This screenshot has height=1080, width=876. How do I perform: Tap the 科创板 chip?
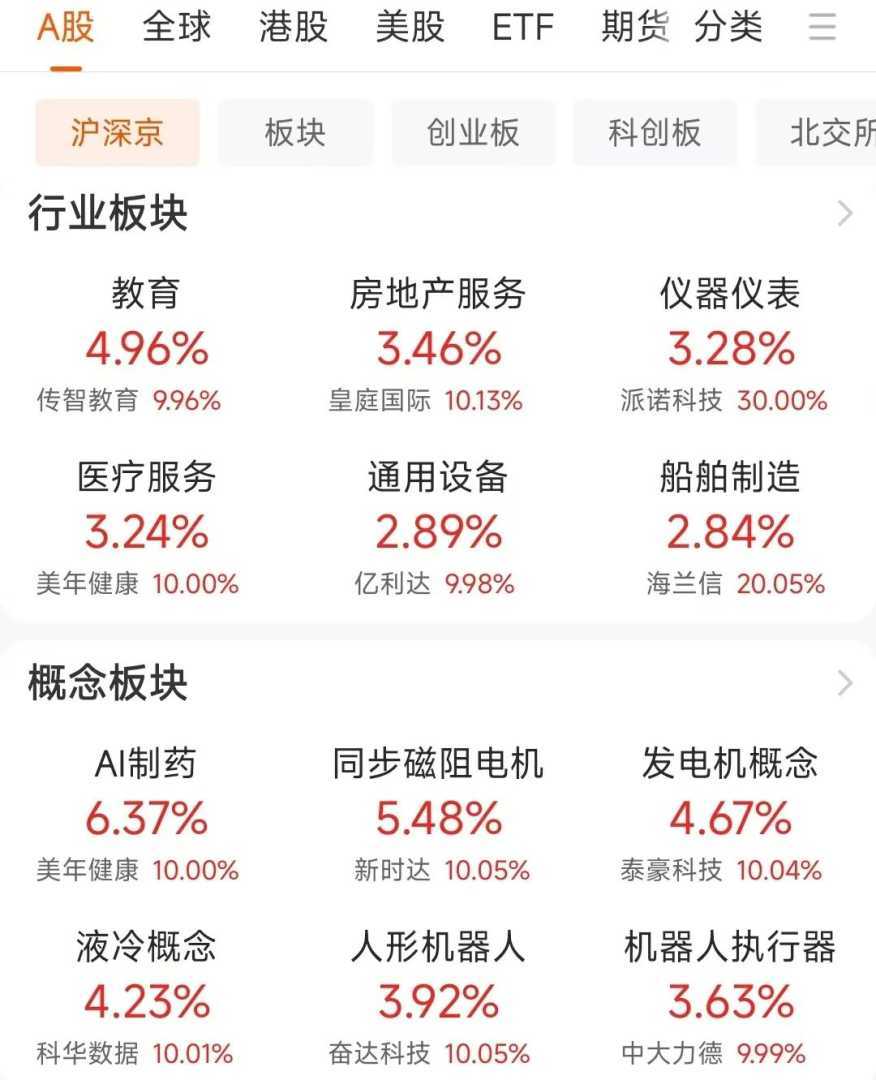click(655, 132)
